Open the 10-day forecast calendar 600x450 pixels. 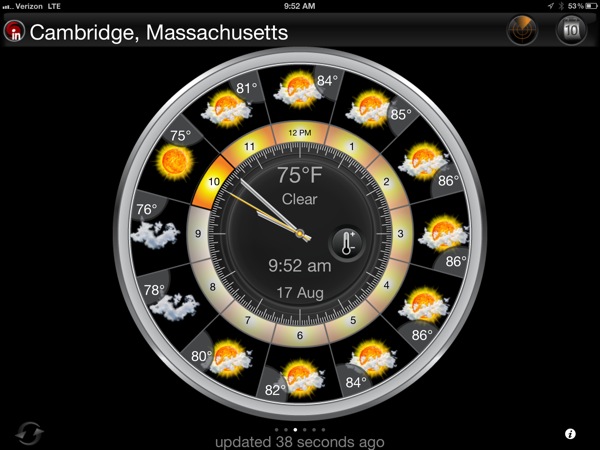point(571,30)
